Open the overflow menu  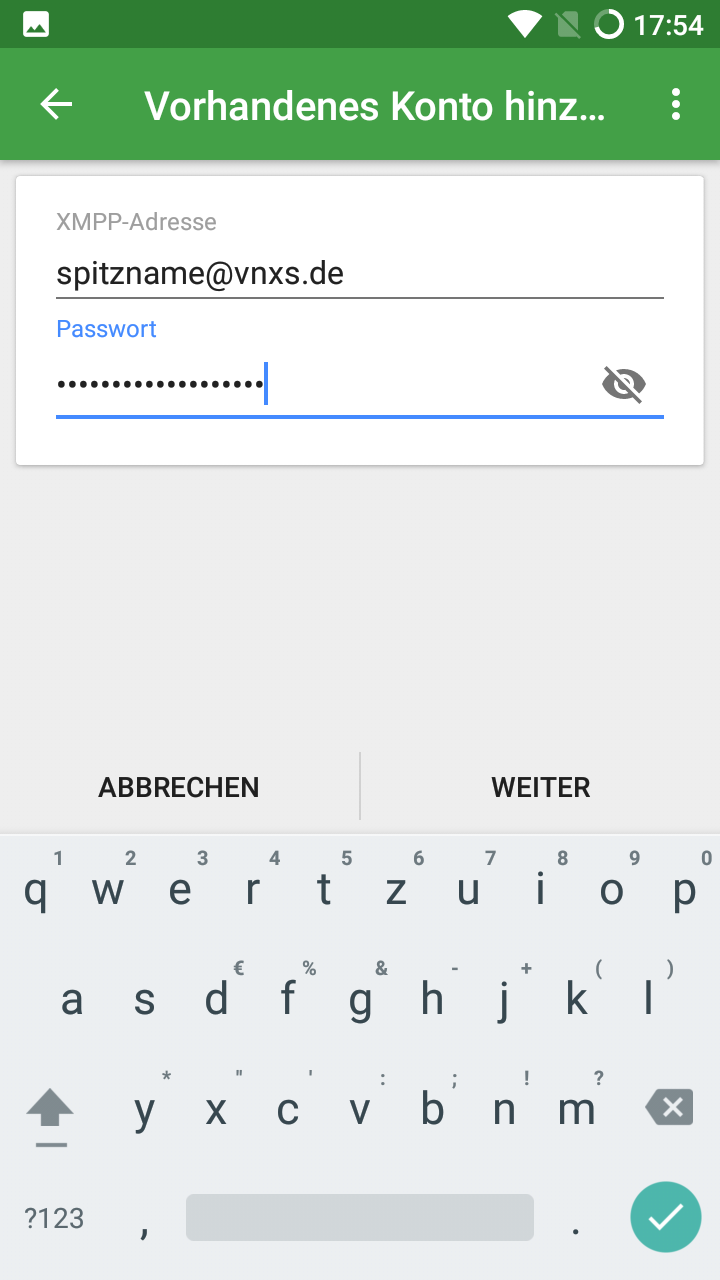(676, 104)
